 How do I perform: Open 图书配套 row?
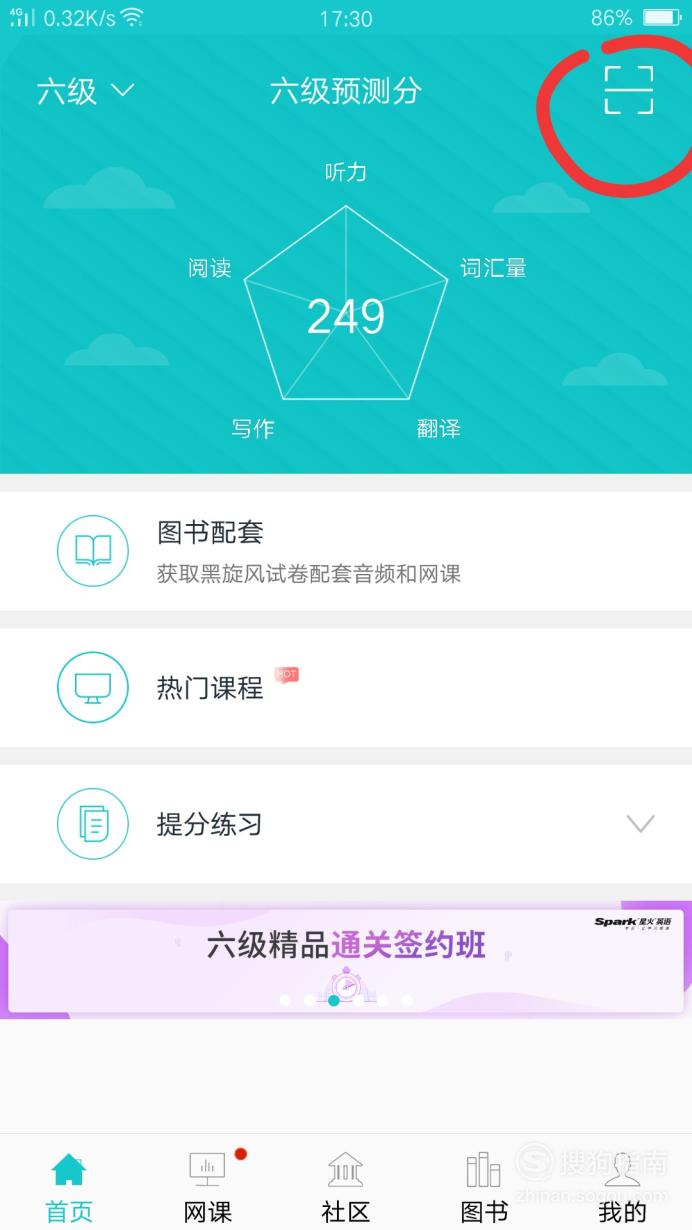point(346,551)
